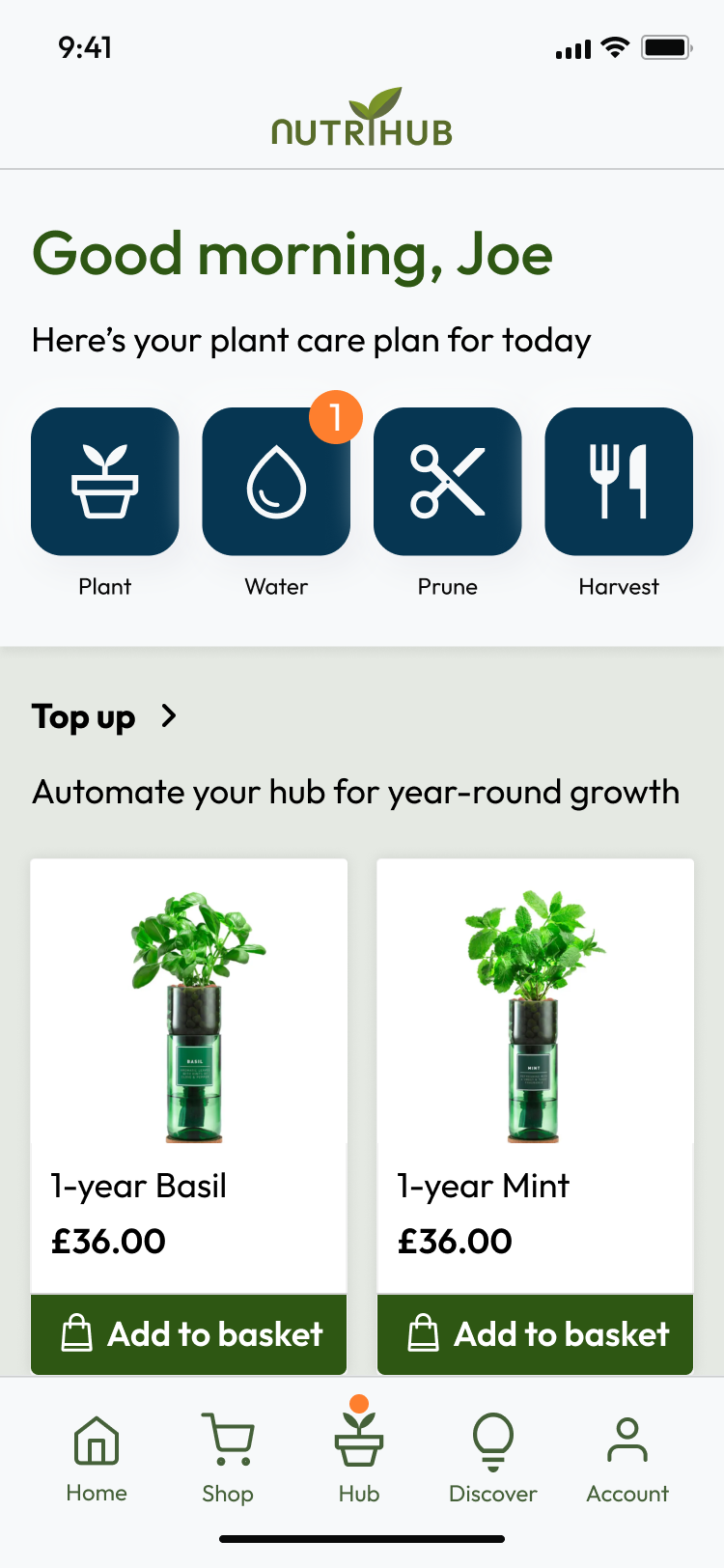Open the Discover lightbulb icon

(x=492, y=1440)
